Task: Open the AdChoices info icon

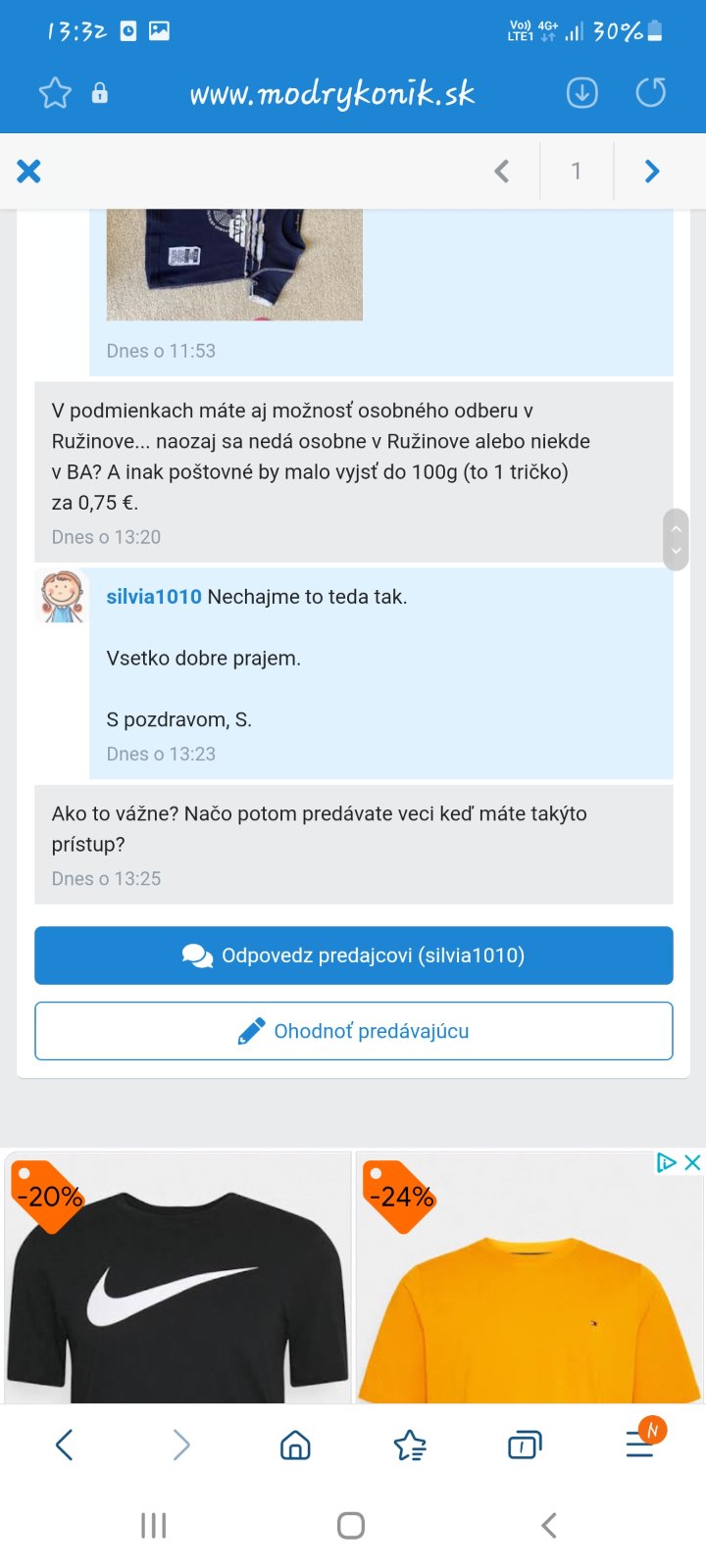Action: 667,1162
